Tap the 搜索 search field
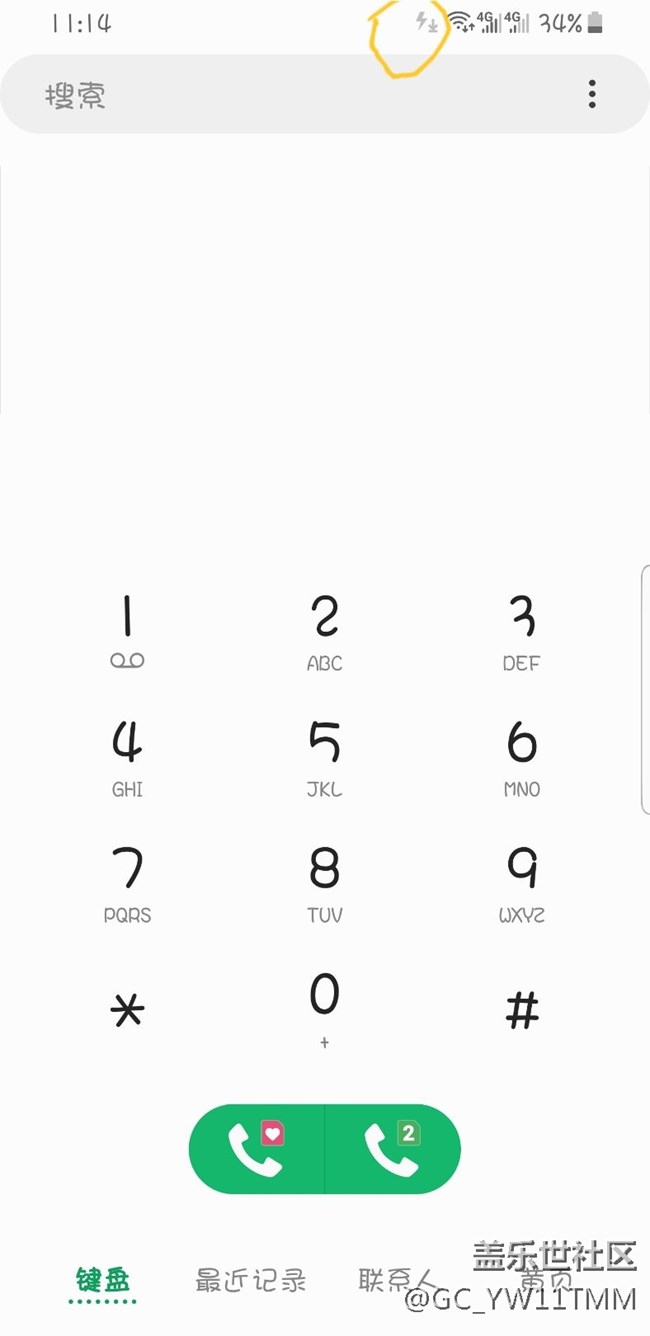Image resolution: width=650 pixels, height=1336 pixels. [300, 95]
